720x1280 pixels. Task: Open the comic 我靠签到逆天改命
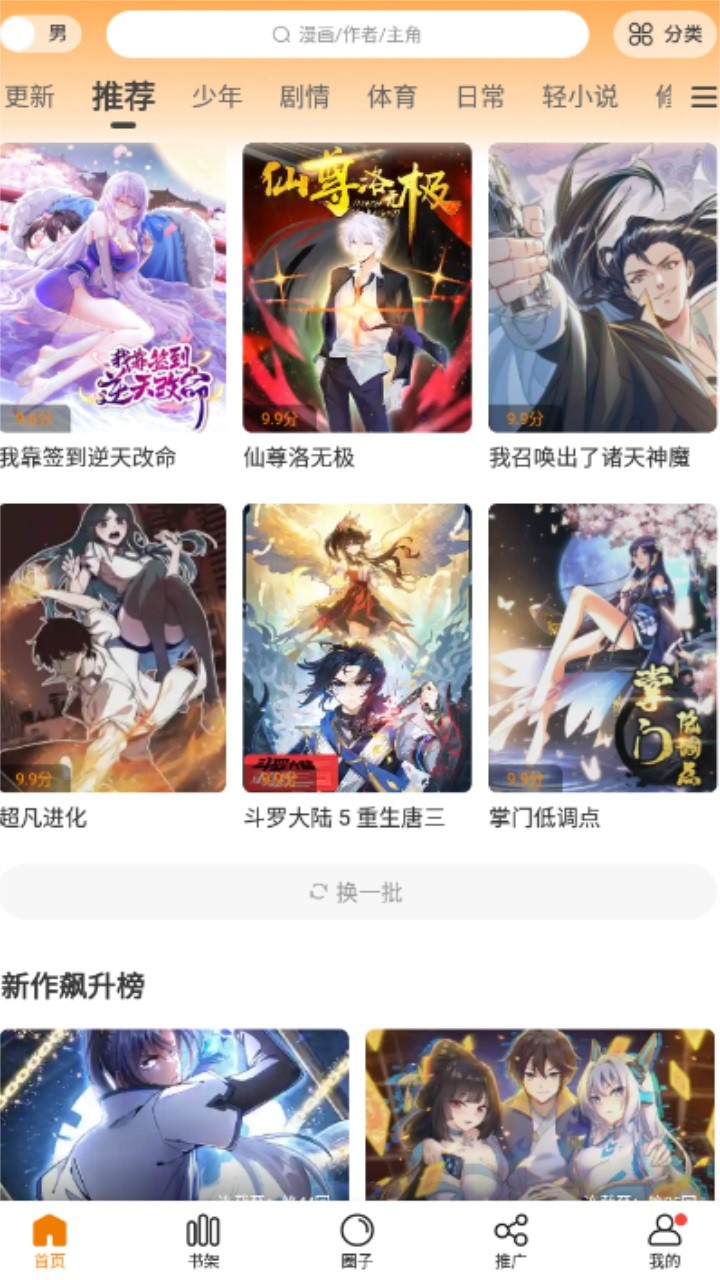113,288
